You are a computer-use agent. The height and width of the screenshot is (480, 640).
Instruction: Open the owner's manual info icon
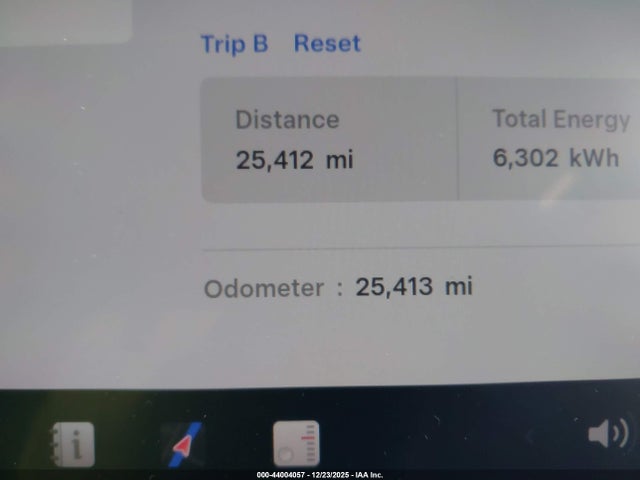73,443
